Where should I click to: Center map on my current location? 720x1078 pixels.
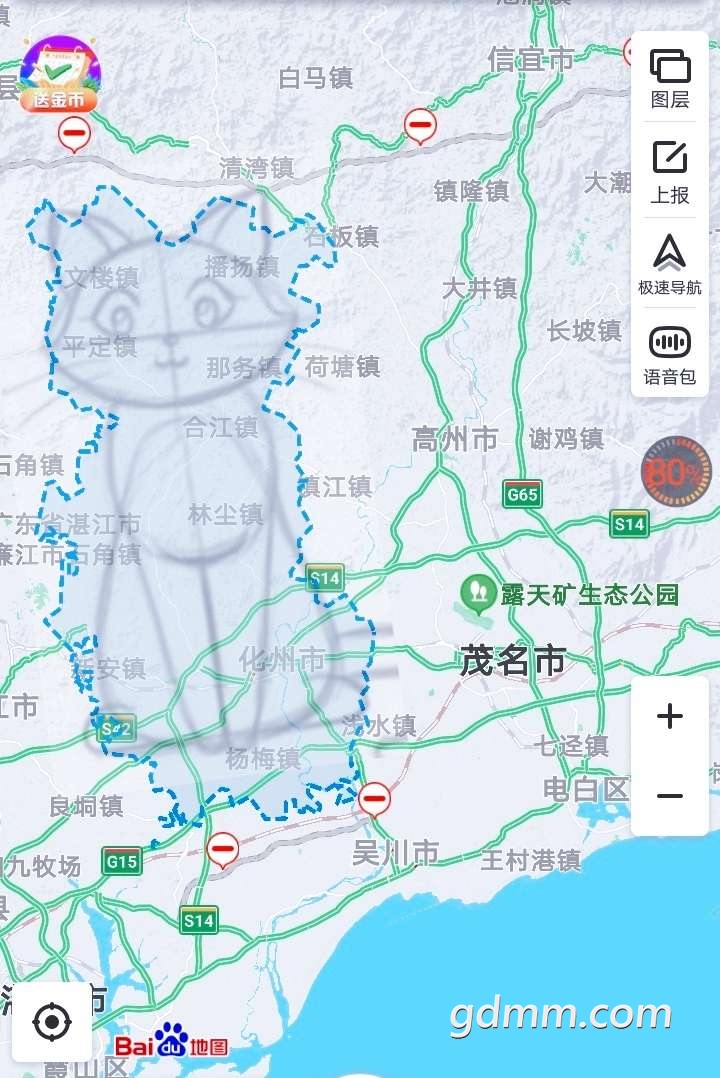52,1022
